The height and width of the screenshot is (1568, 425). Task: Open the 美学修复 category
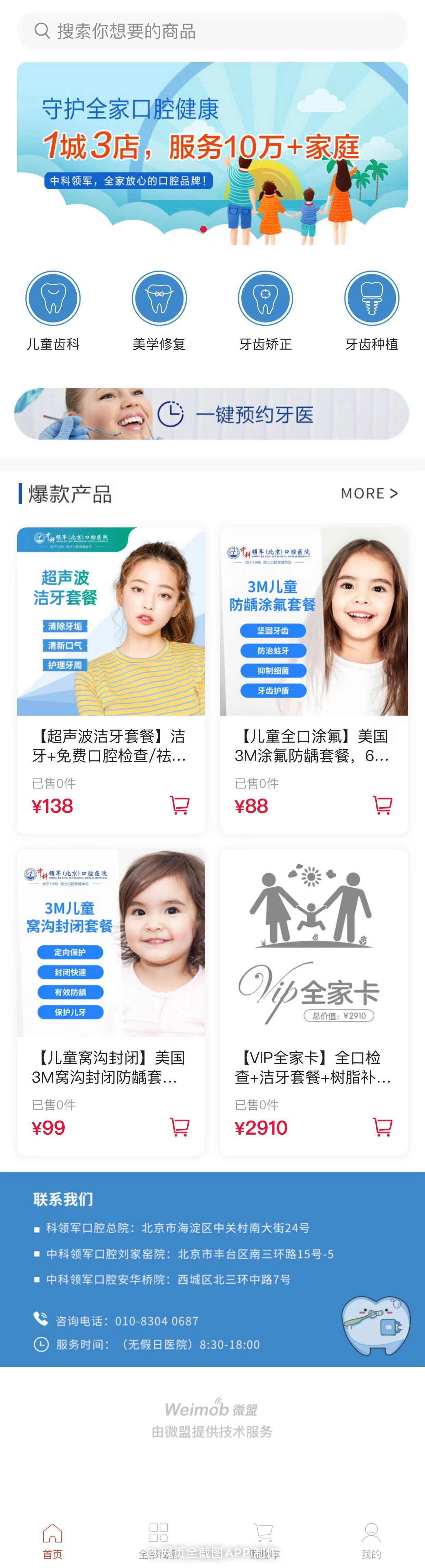159,311
